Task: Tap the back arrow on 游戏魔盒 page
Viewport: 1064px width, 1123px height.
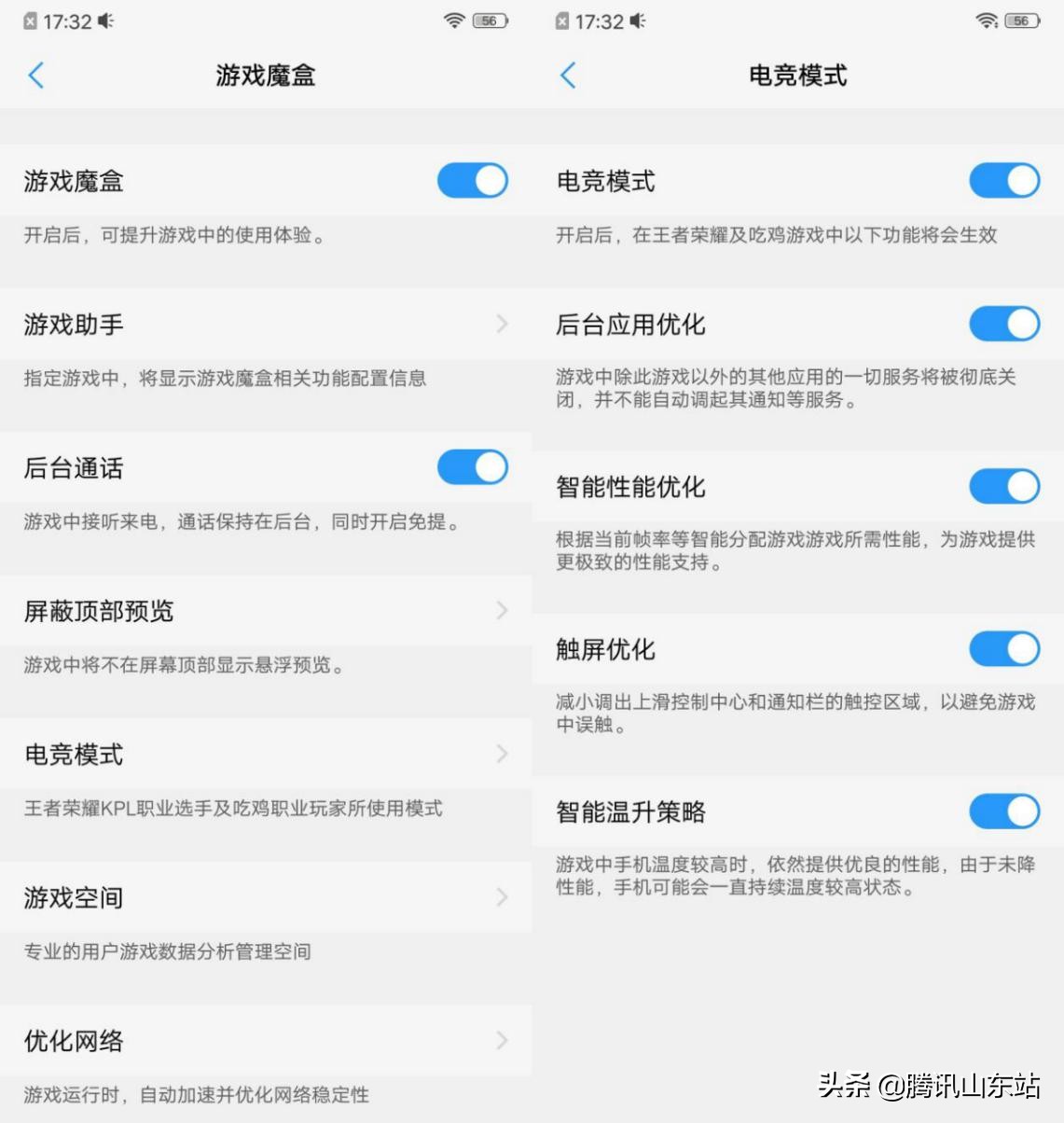Action: (x=36, y=75)
